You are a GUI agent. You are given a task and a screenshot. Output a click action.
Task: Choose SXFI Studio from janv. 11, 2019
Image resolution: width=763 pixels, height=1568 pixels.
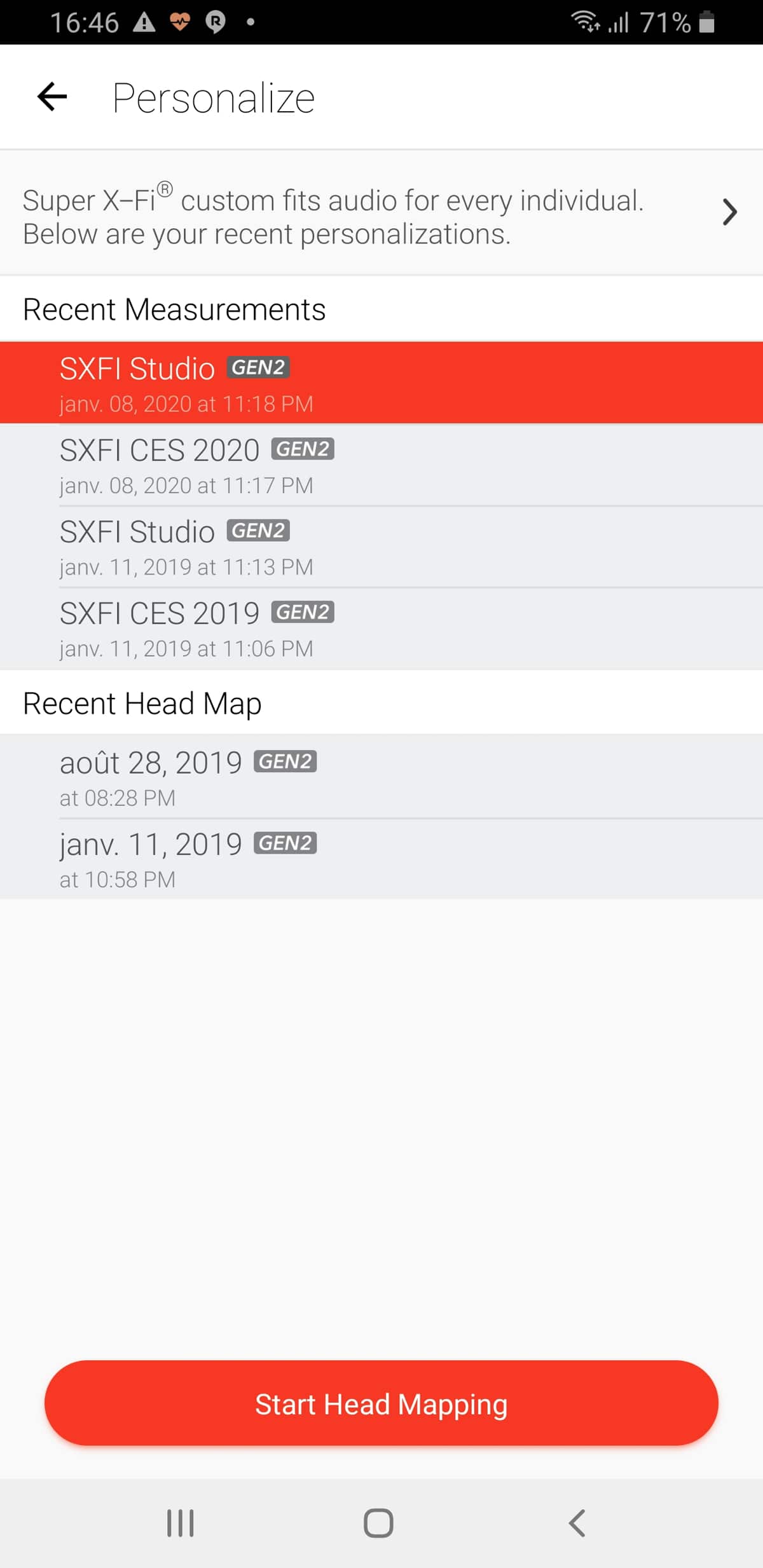pos(381,547)
